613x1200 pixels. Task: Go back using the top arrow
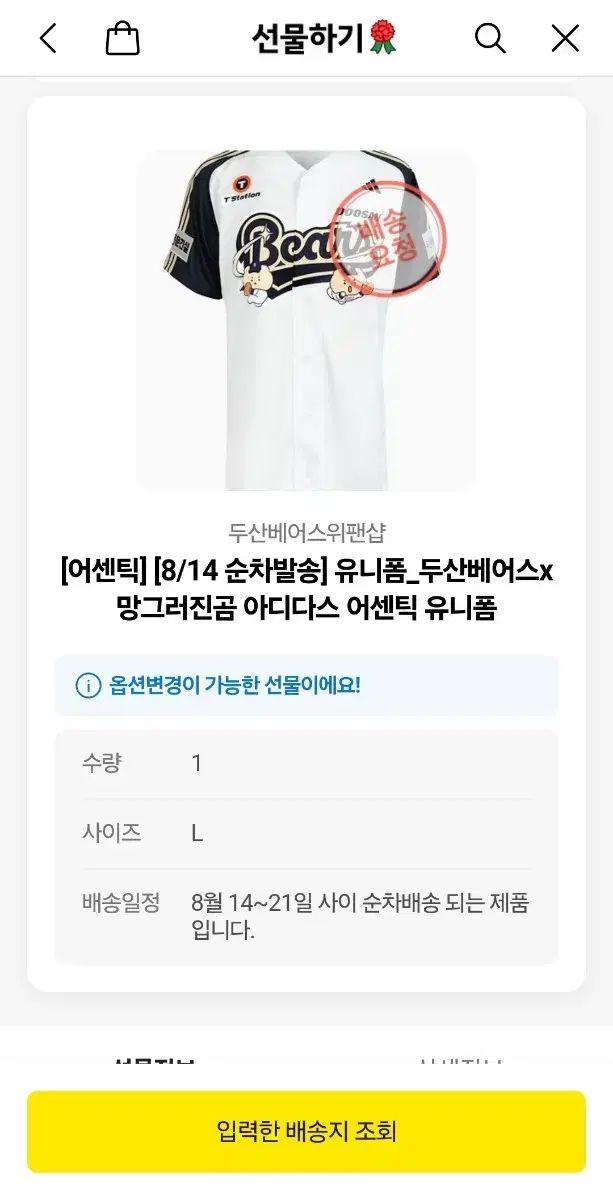tap(48, 39)
